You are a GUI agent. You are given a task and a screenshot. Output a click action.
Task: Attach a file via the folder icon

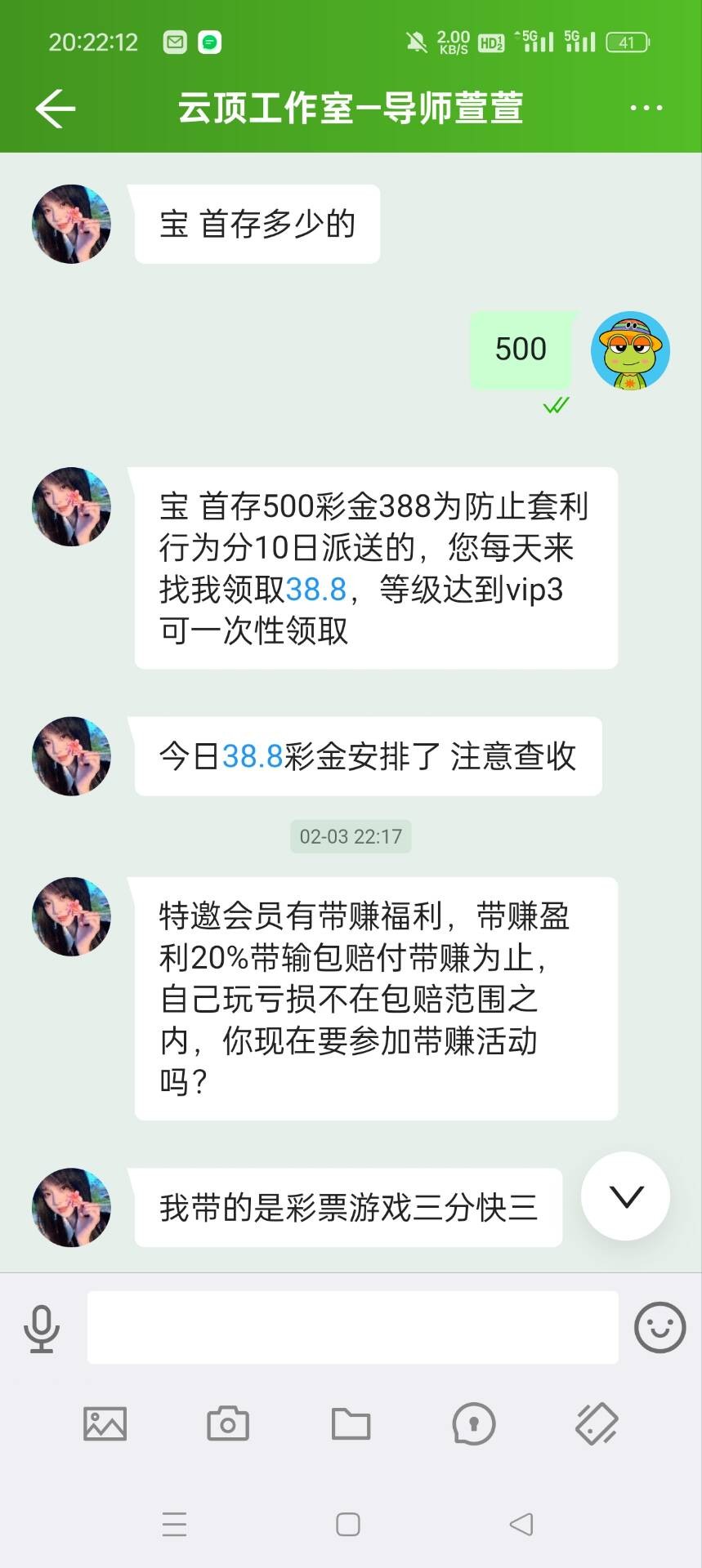(x=351, y=1424)
